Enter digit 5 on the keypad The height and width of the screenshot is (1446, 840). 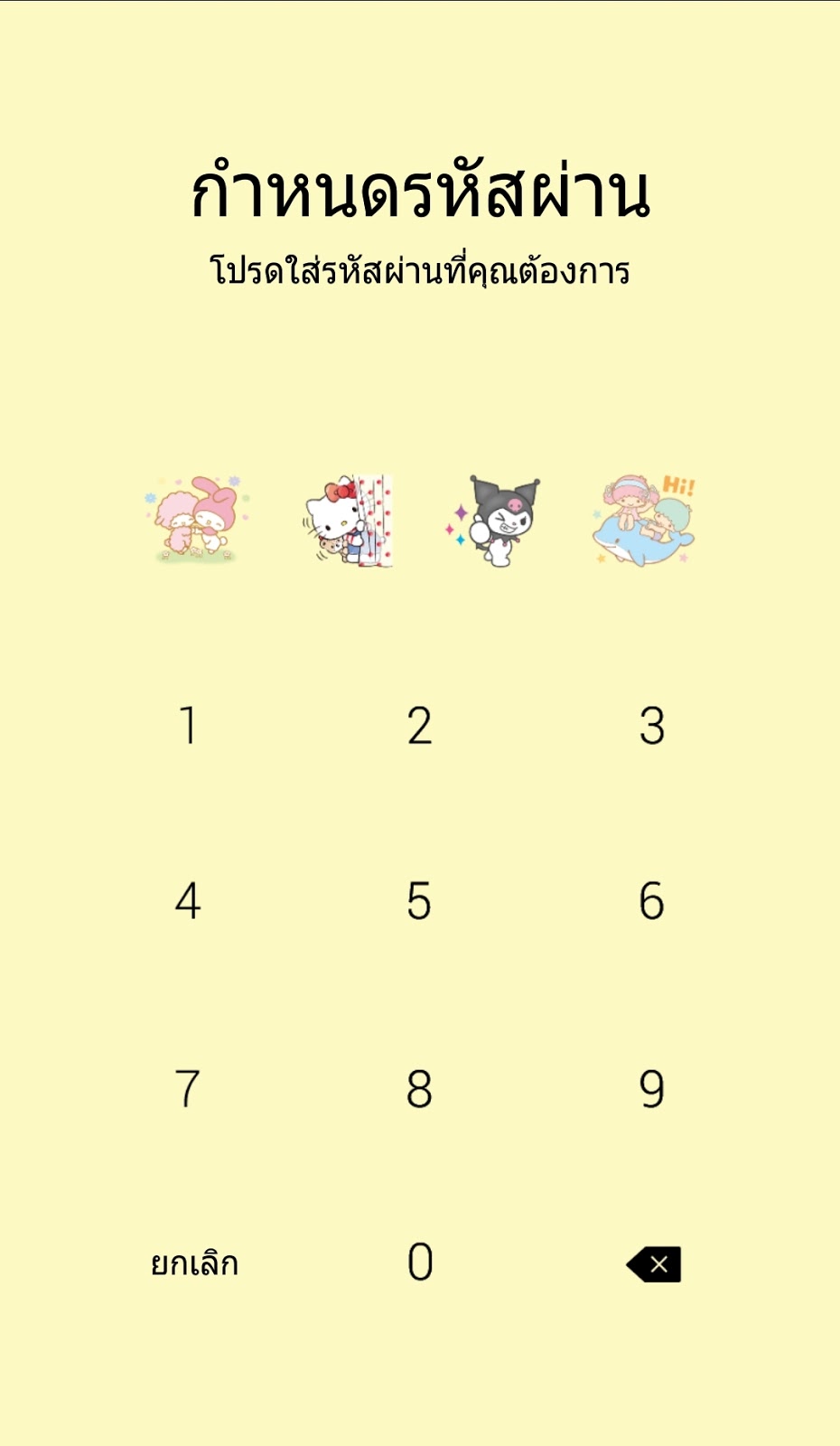[419, 901]
